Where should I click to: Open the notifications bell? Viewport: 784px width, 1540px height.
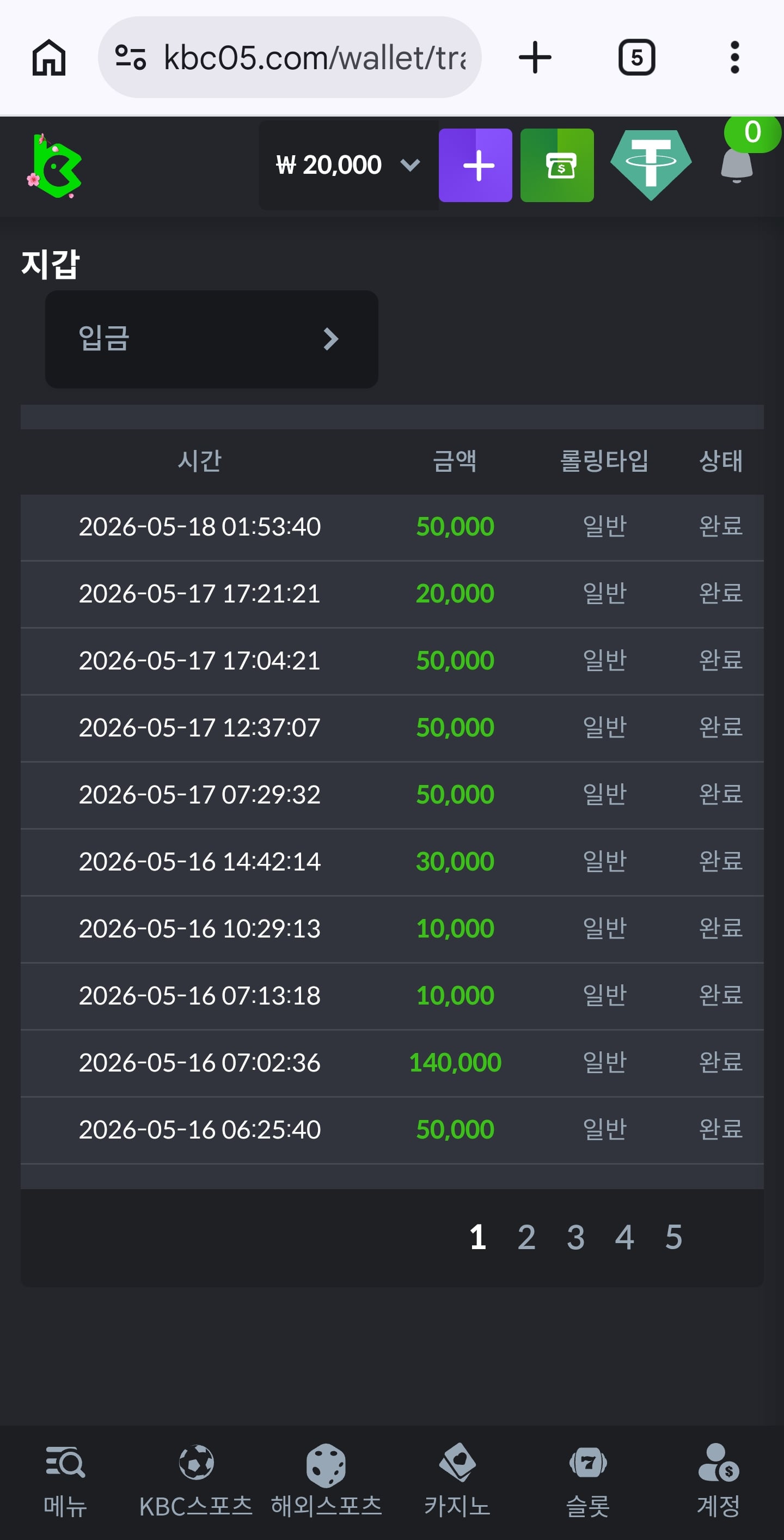736,165
